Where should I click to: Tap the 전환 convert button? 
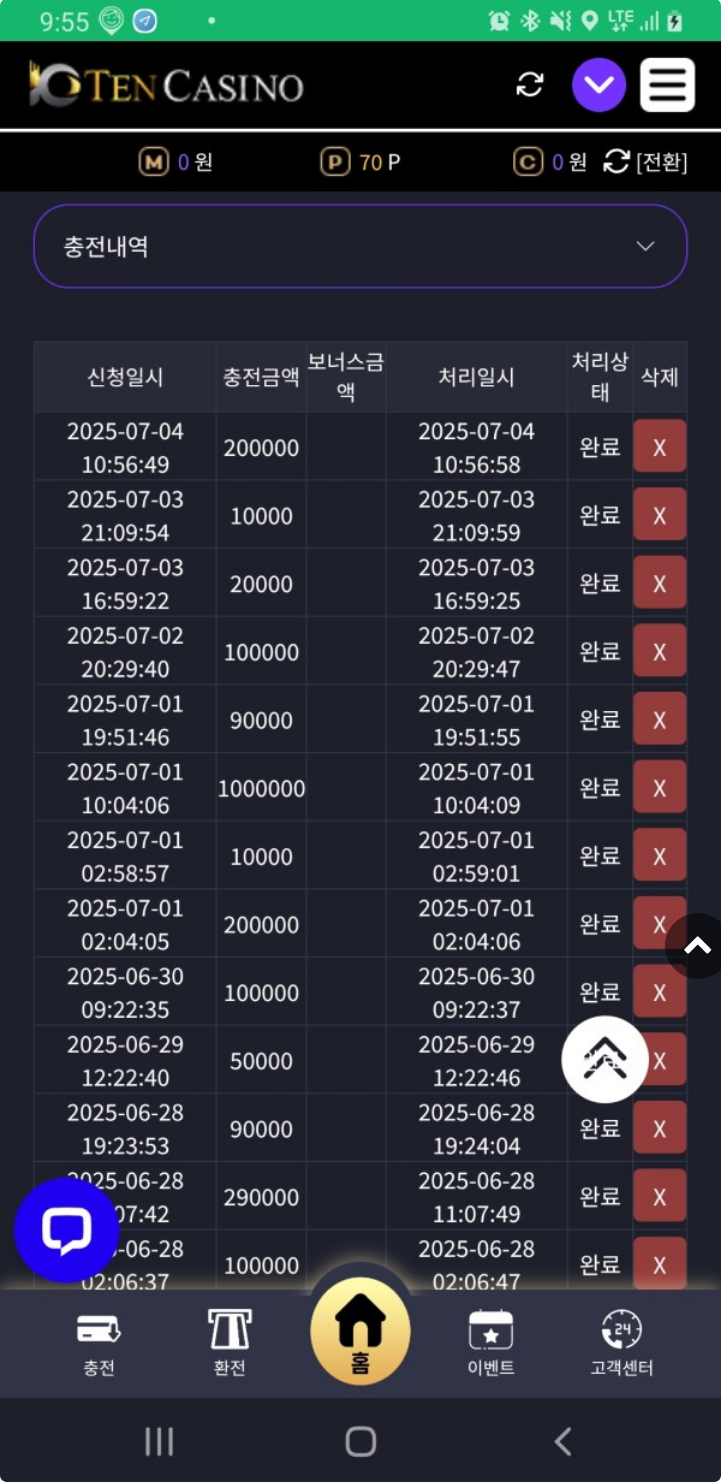point(646,162)
